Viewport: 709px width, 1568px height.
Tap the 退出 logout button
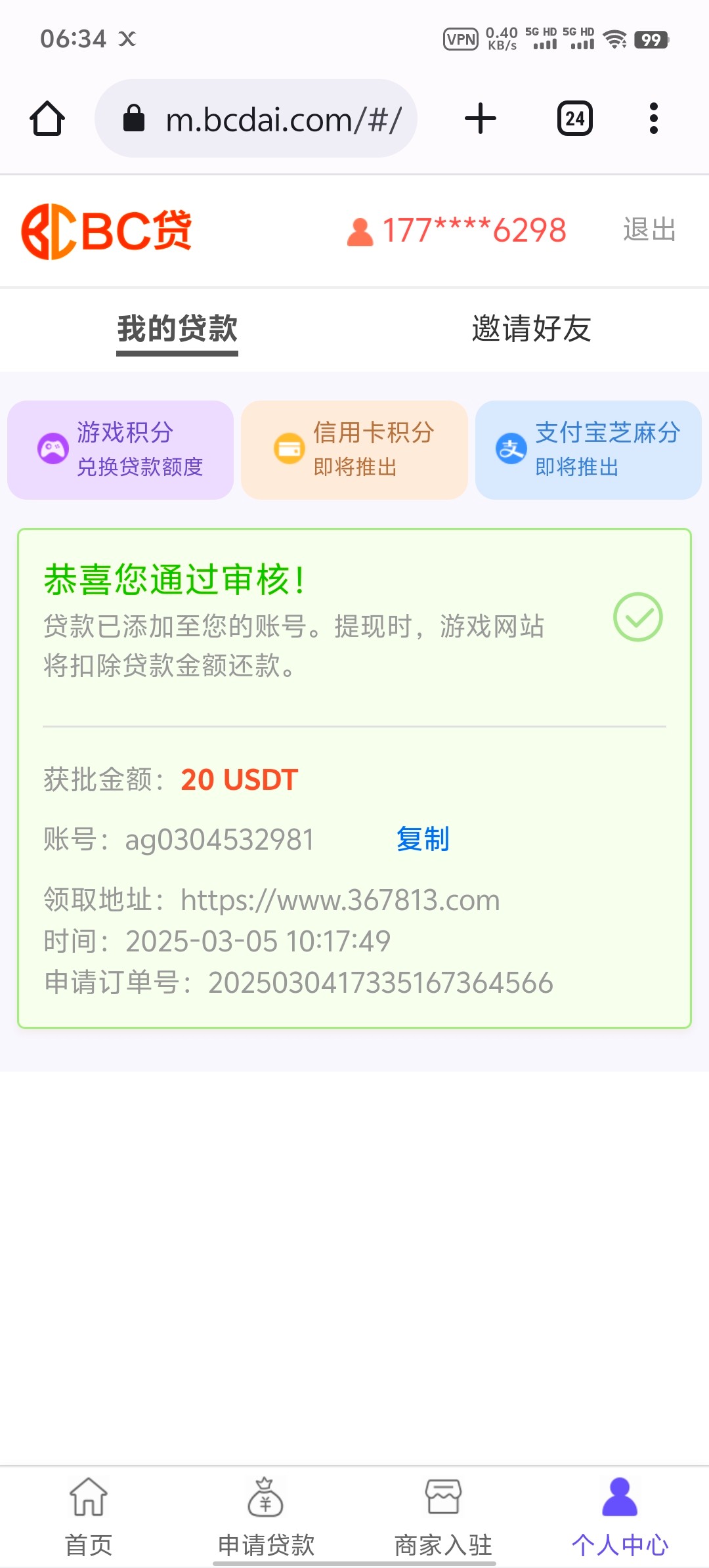pos(649,230)
